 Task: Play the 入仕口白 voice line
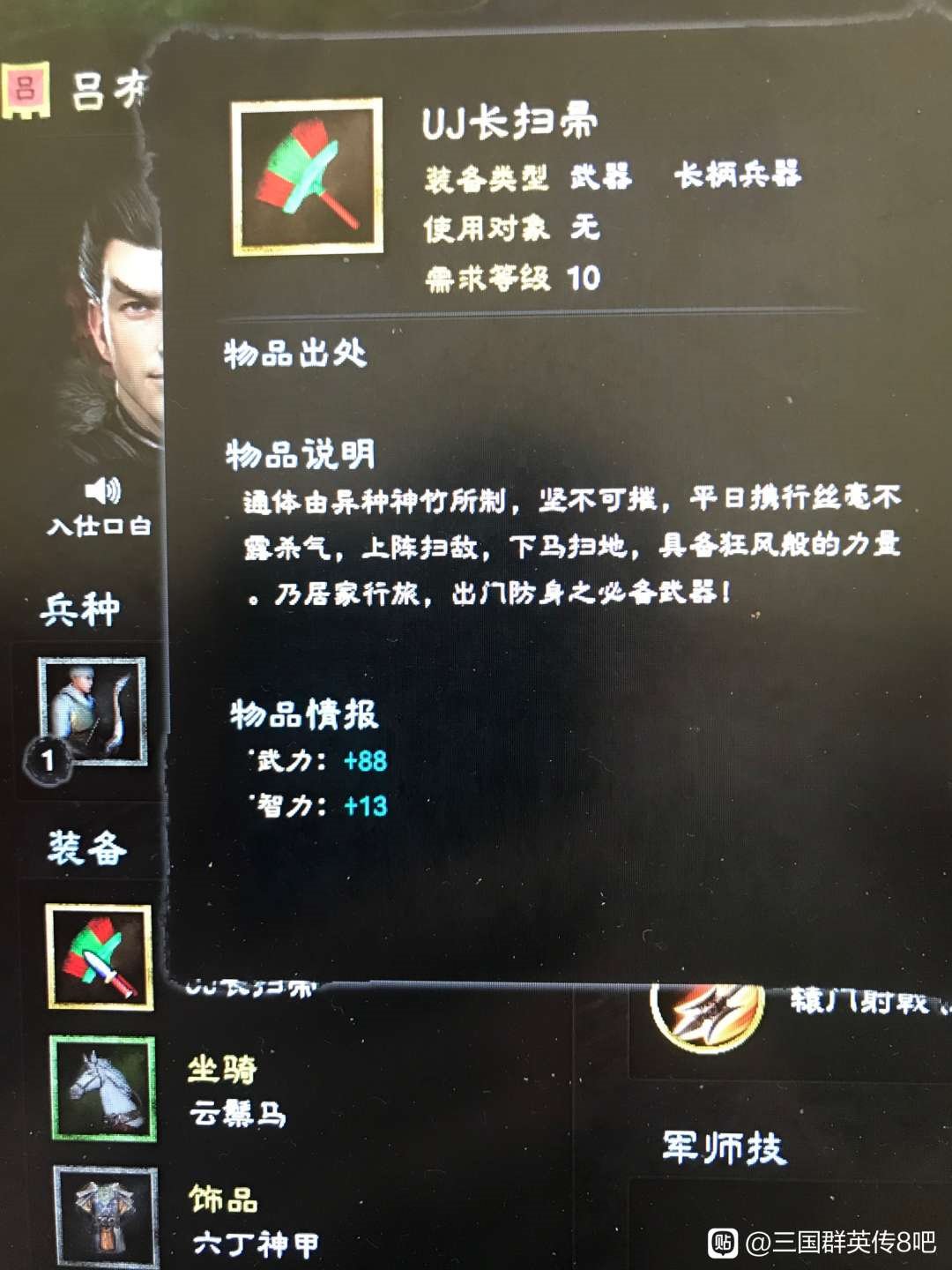tap(103, 490)
